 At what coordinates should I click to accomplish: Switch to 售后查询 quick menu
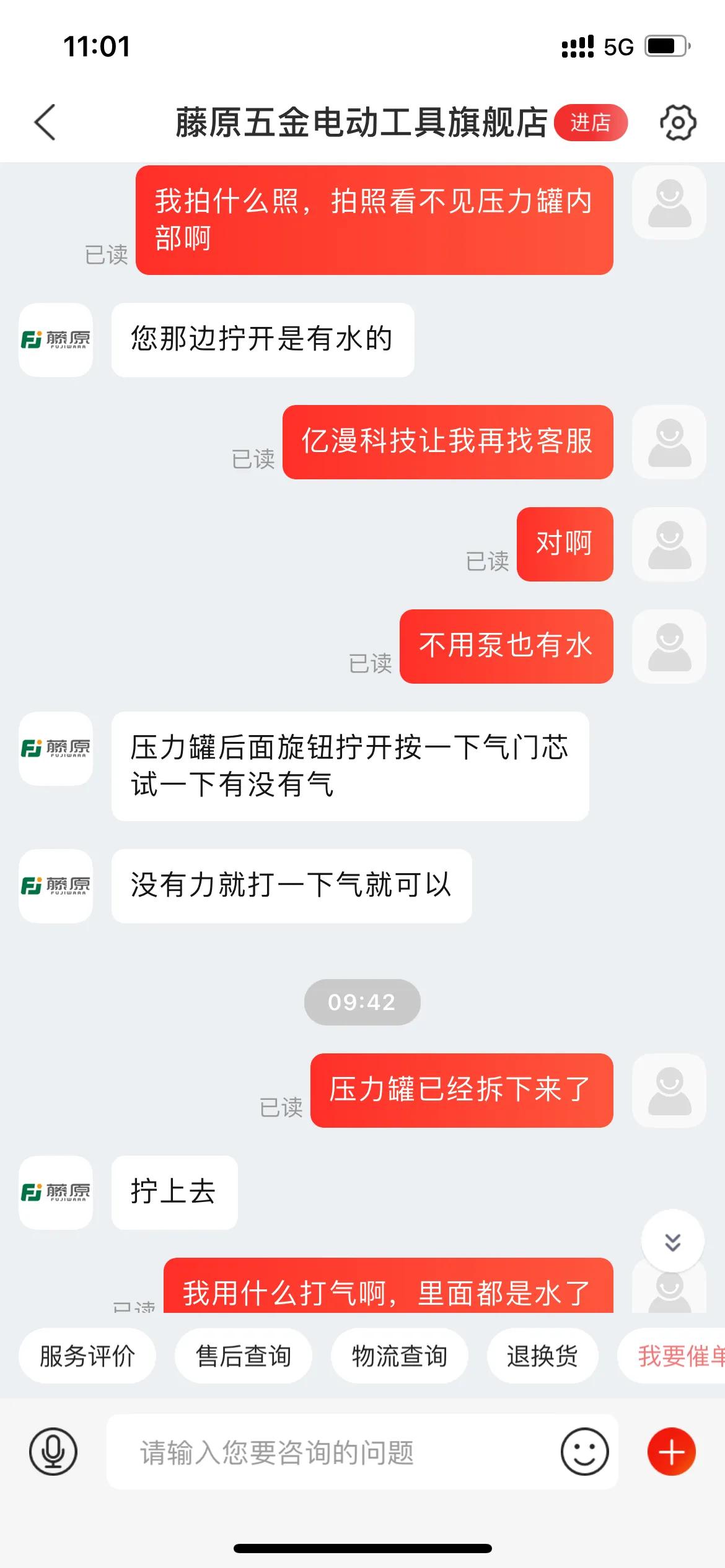click(243, 1355)
